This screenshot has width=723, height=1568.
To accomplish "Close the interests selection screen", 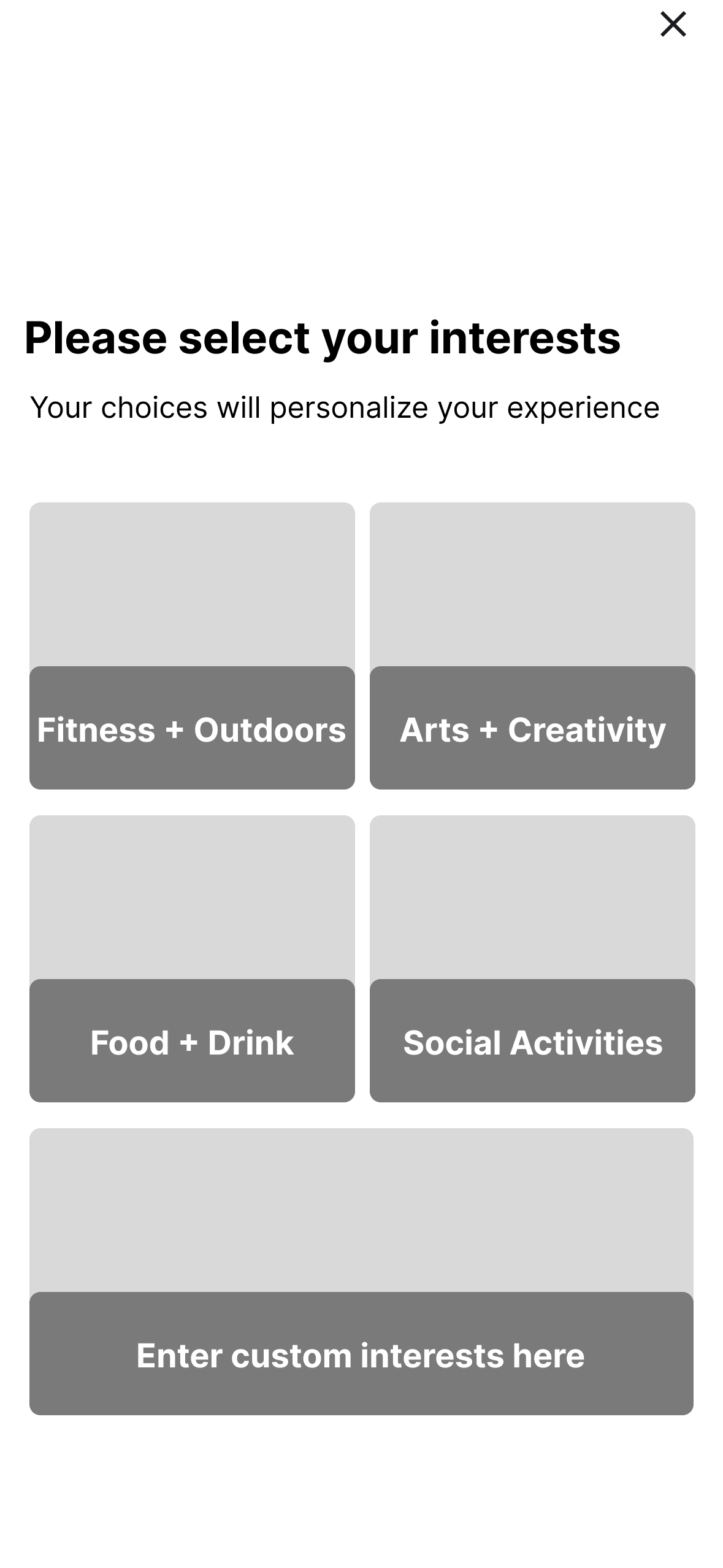I will point(673,25).
